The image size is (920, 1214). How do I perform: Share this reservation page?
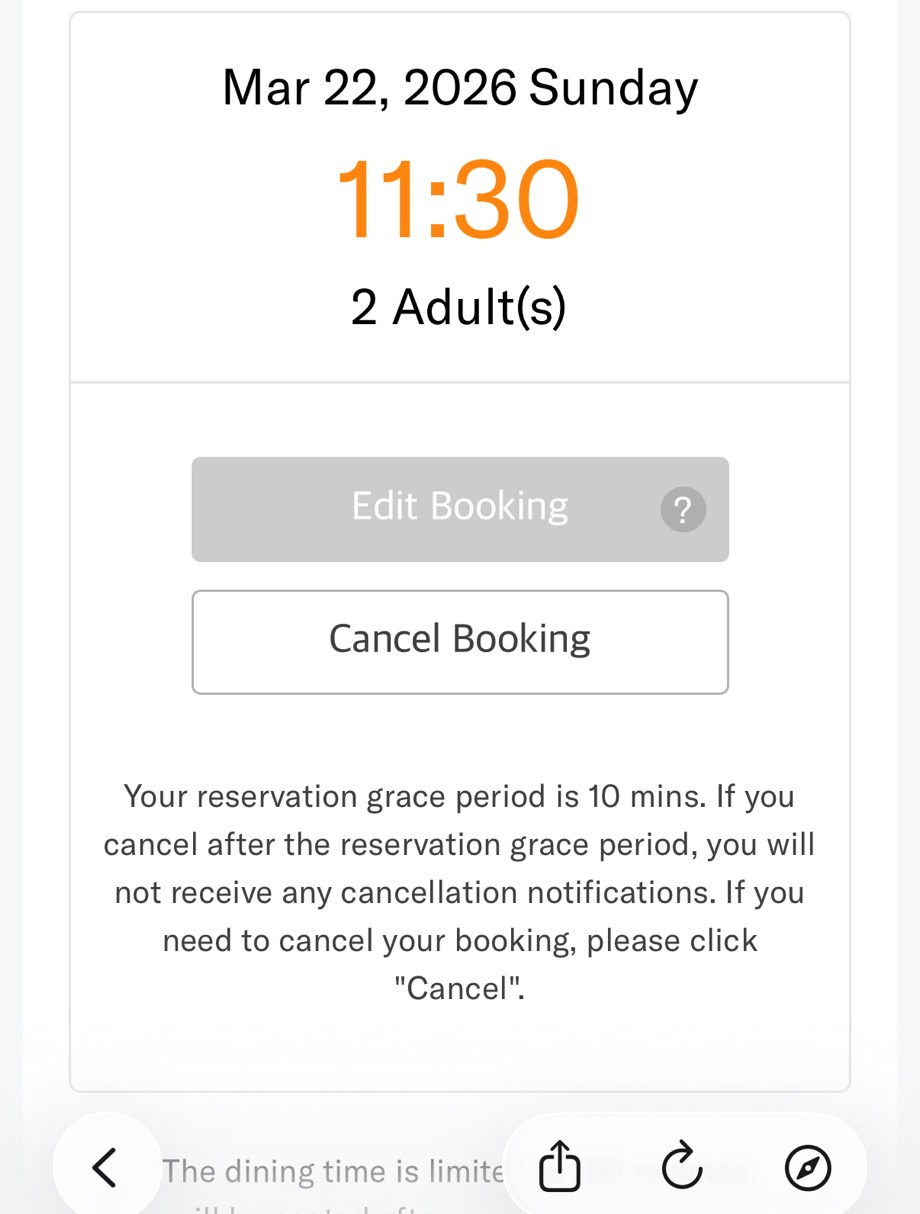(559, 1167)
